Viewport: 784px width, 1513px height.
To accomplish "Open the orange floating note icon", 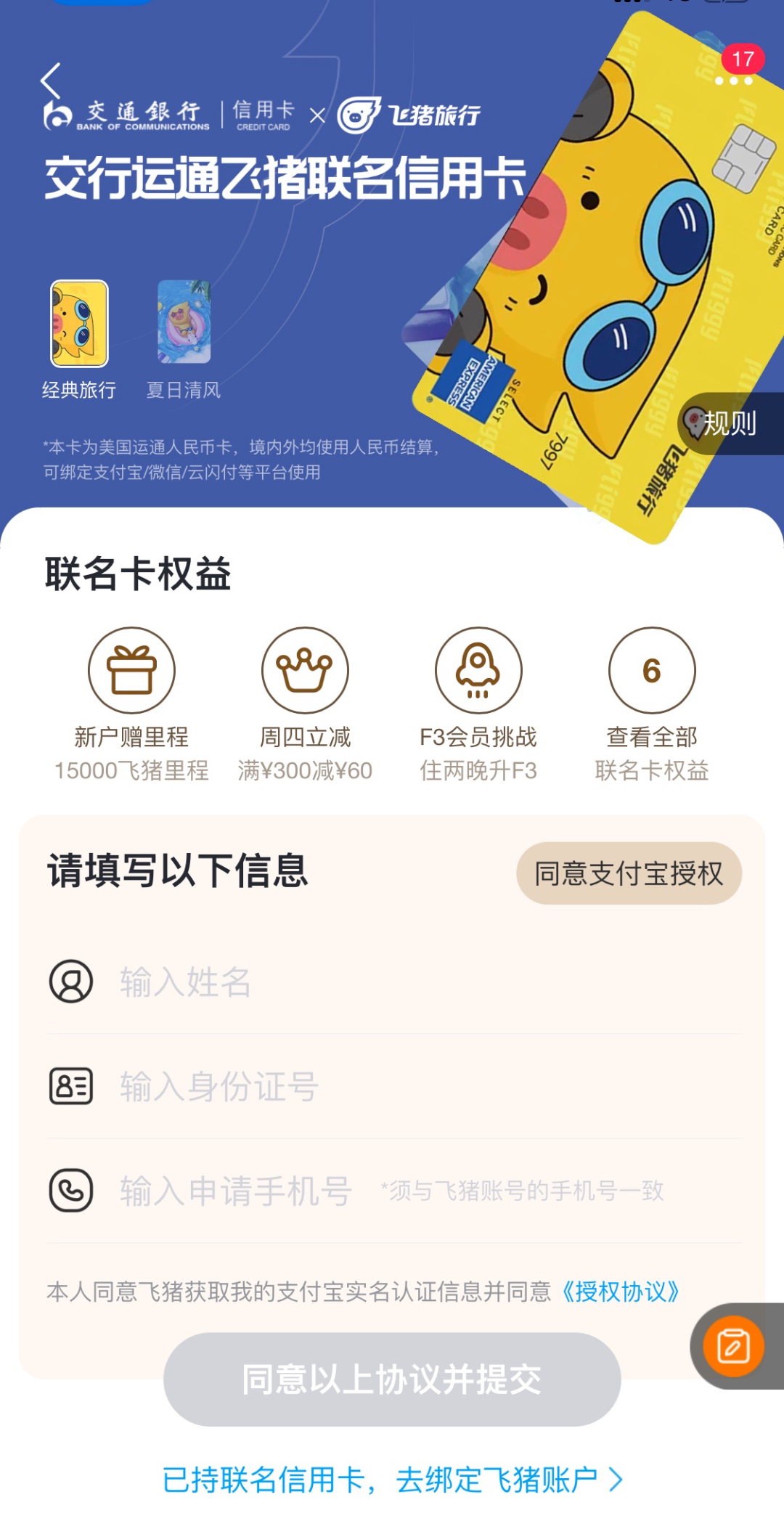I will click(733, 1347).
